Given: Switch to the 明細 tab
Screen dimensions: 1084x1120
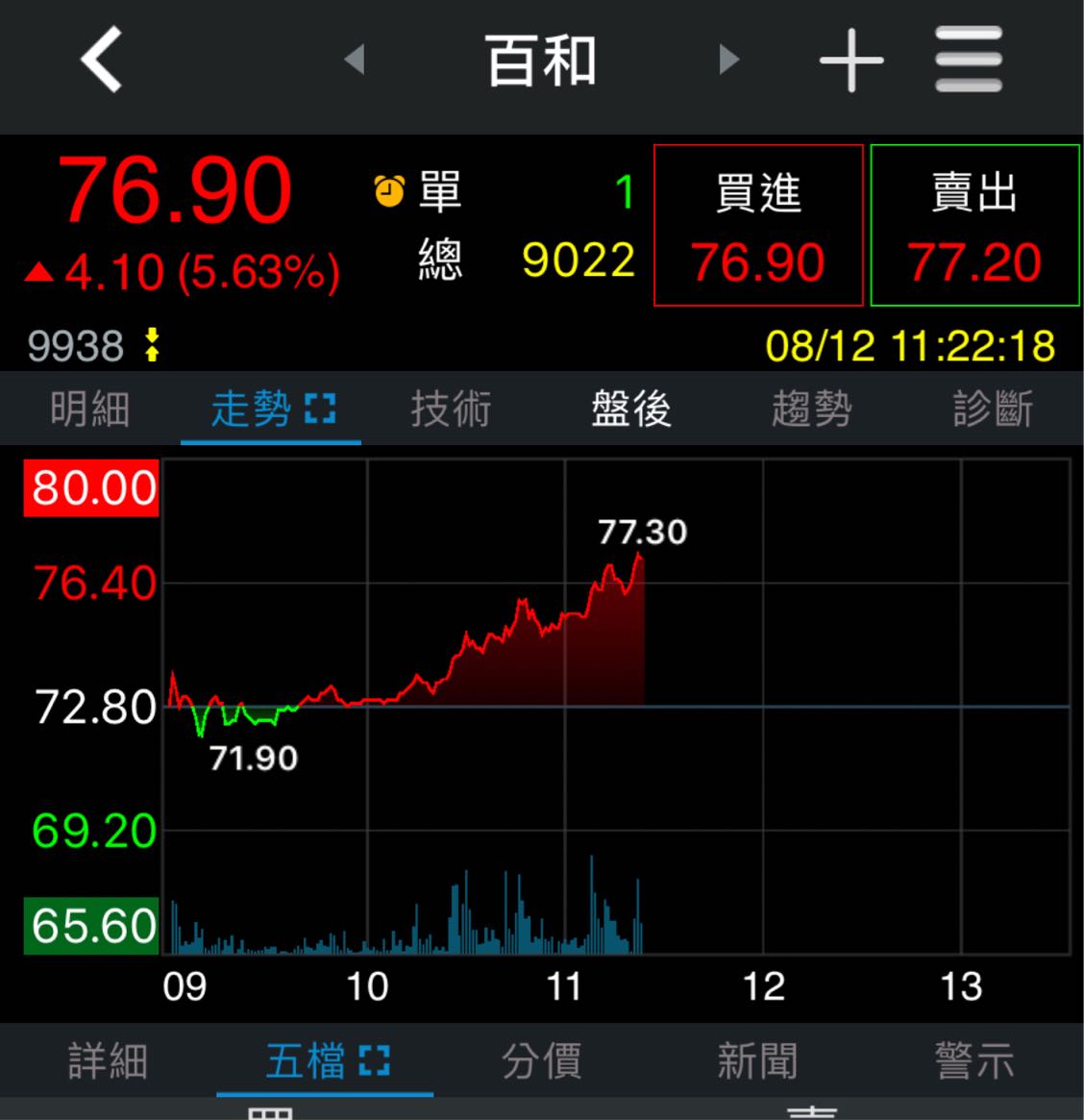Looking at the screenshot, I should click(x=89, y=410).
